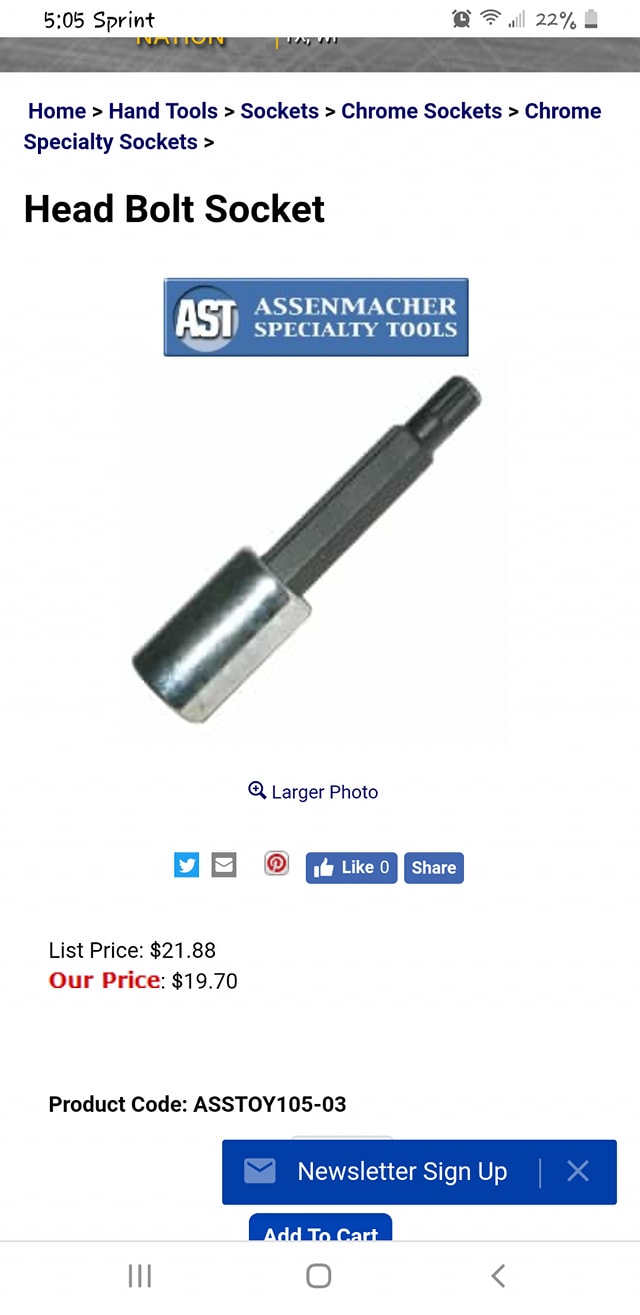View Larger Photo of the socket
This screenshot has height=1315, width=640.
tap(313, 792)
